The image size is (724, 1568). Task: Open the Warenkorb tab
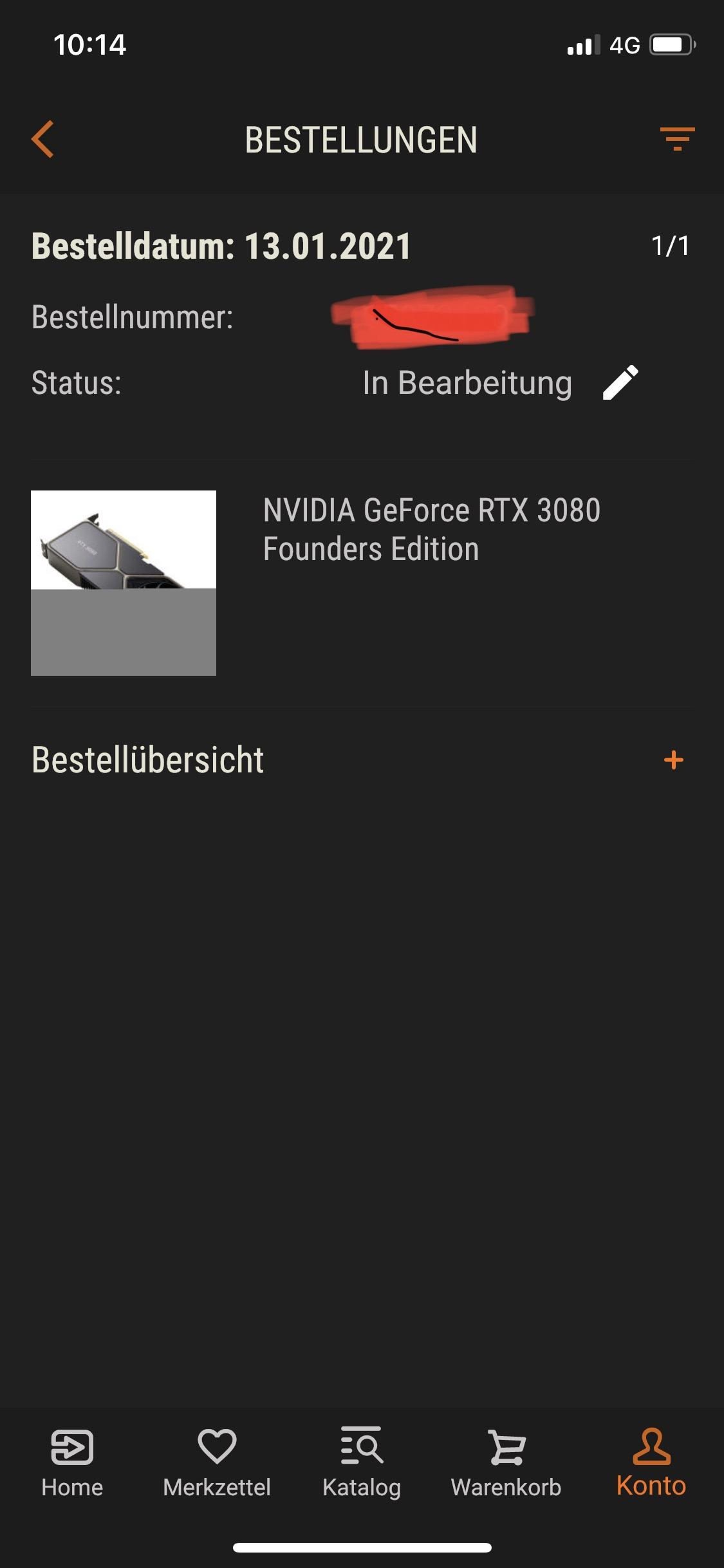click(x=506, y=1463)
